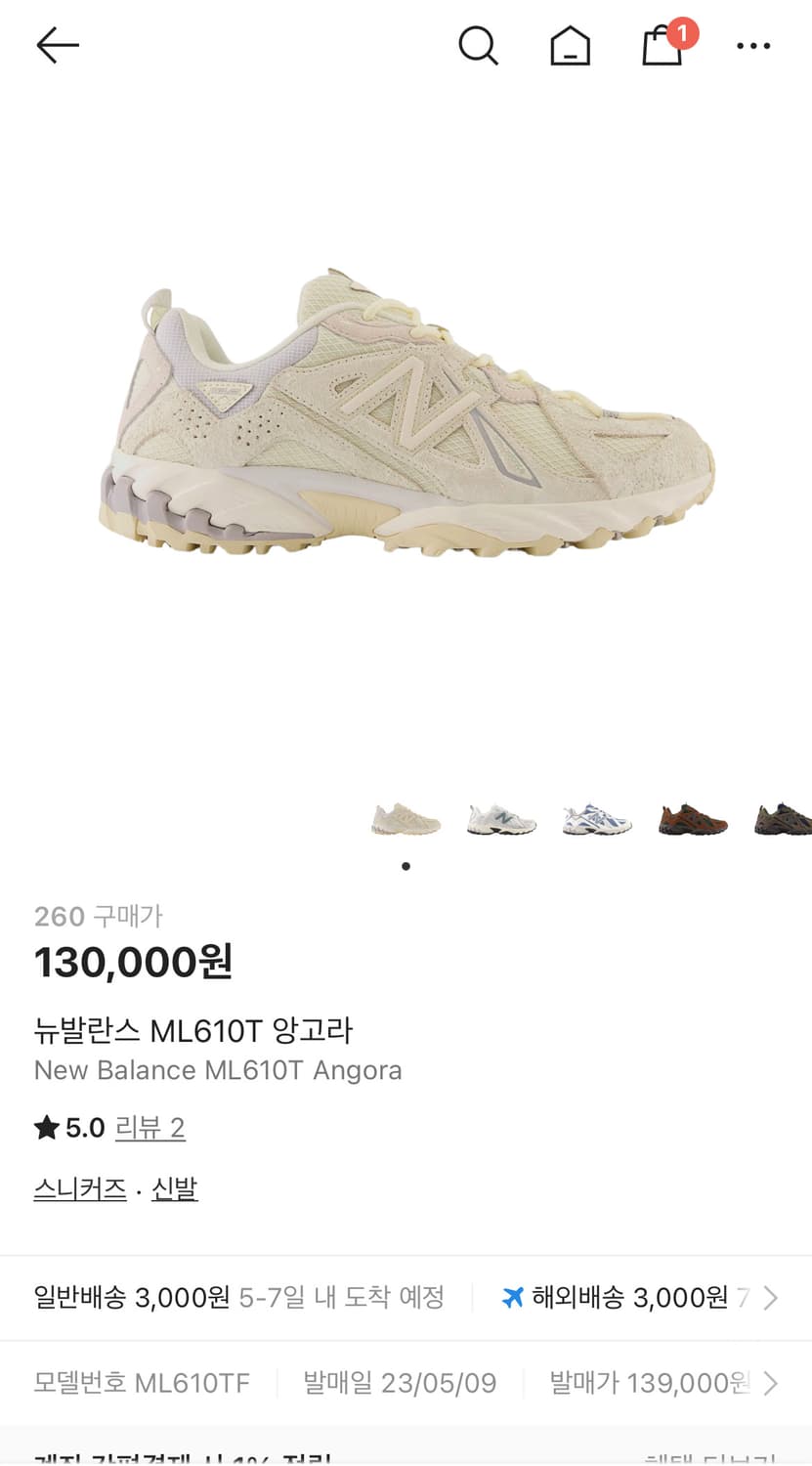Open the 신발 category link

(x=175, y=1187)
